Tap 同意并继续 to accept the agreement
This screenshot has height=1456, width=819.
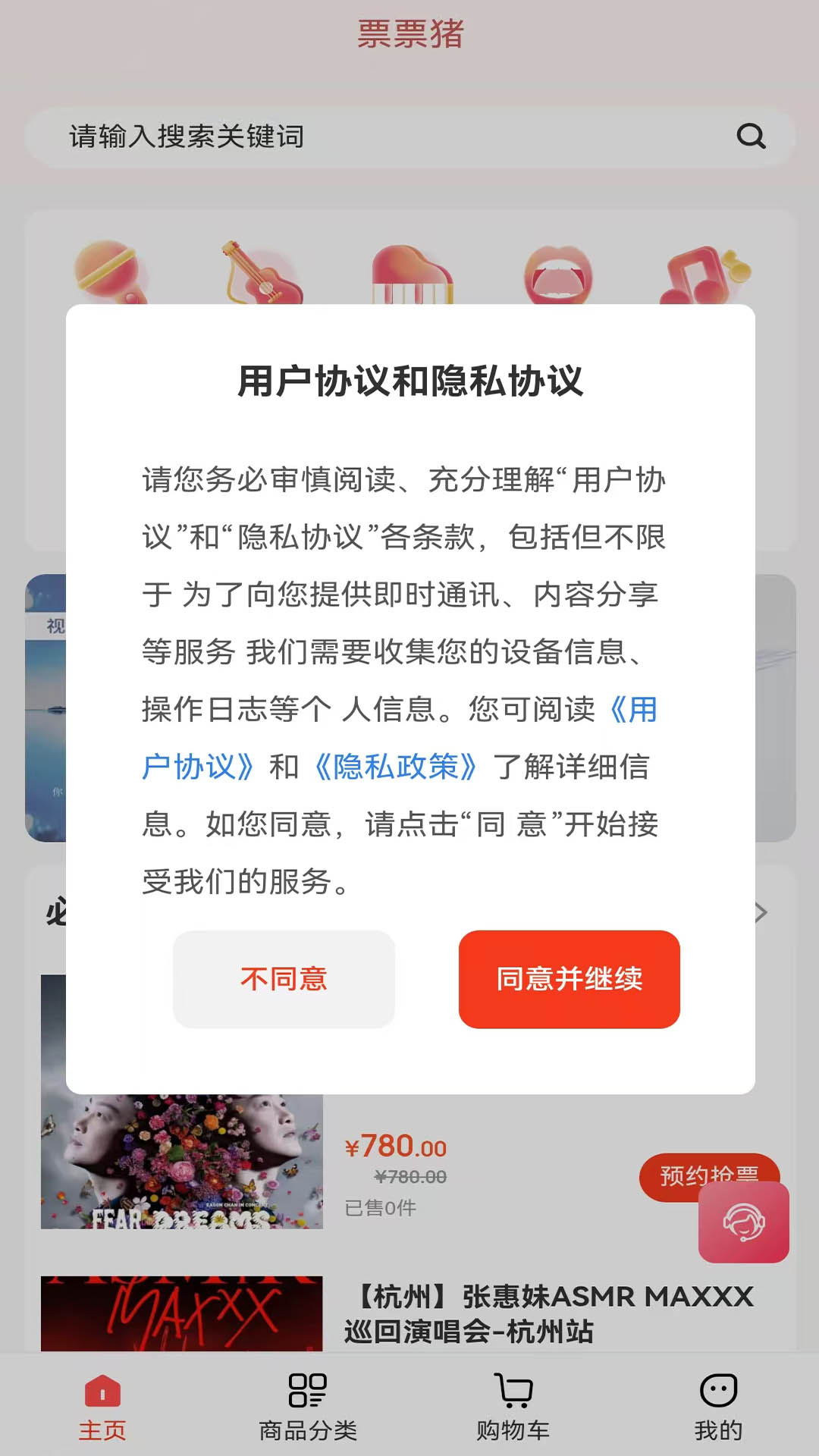tap(569, 980)
